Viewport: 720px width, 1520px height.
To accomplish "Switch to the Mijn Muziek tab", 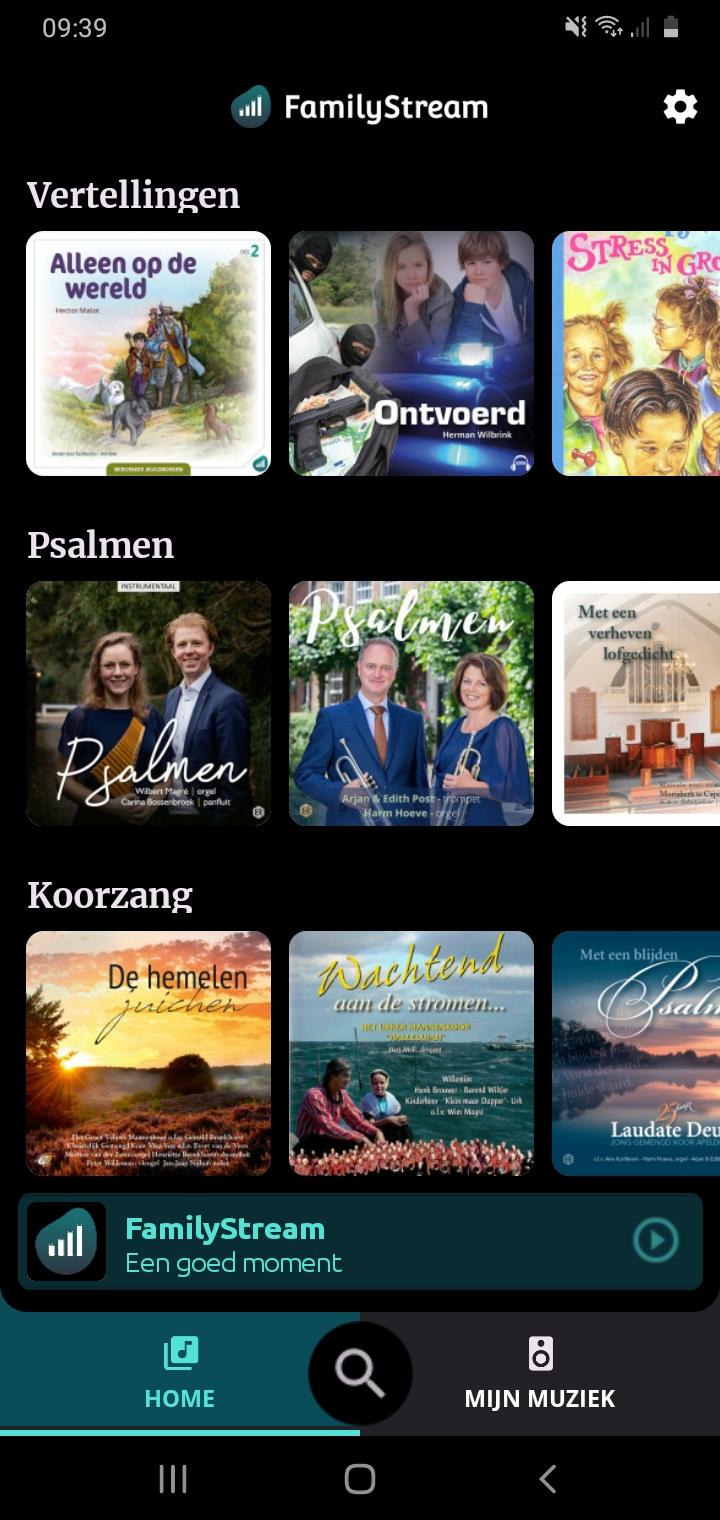I will (x=540, y=1374).
